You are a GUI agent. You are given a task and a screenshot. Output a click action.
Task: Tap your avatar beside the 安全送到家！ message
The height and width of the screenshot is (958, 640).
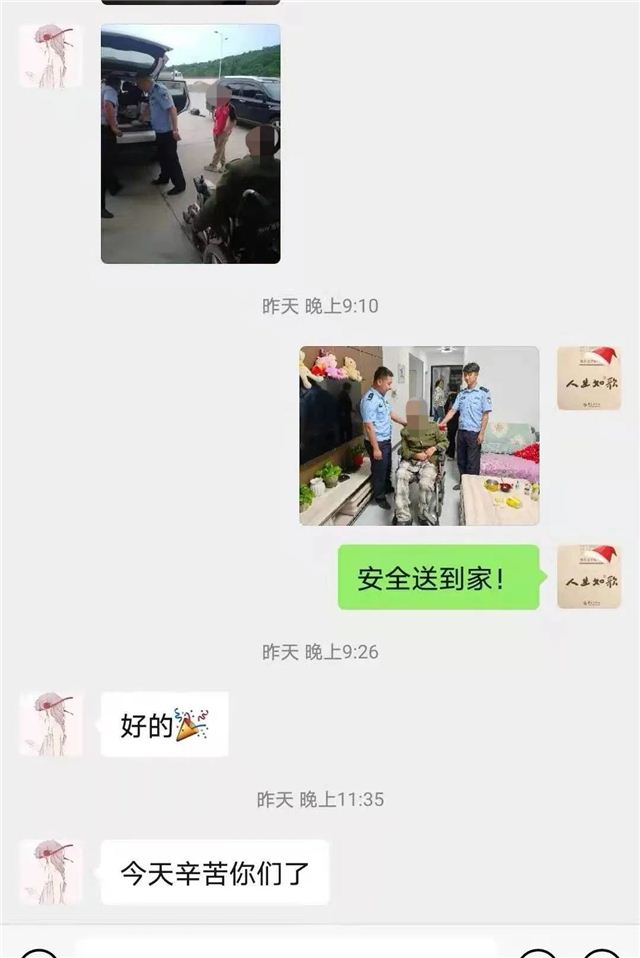[588, 577]
